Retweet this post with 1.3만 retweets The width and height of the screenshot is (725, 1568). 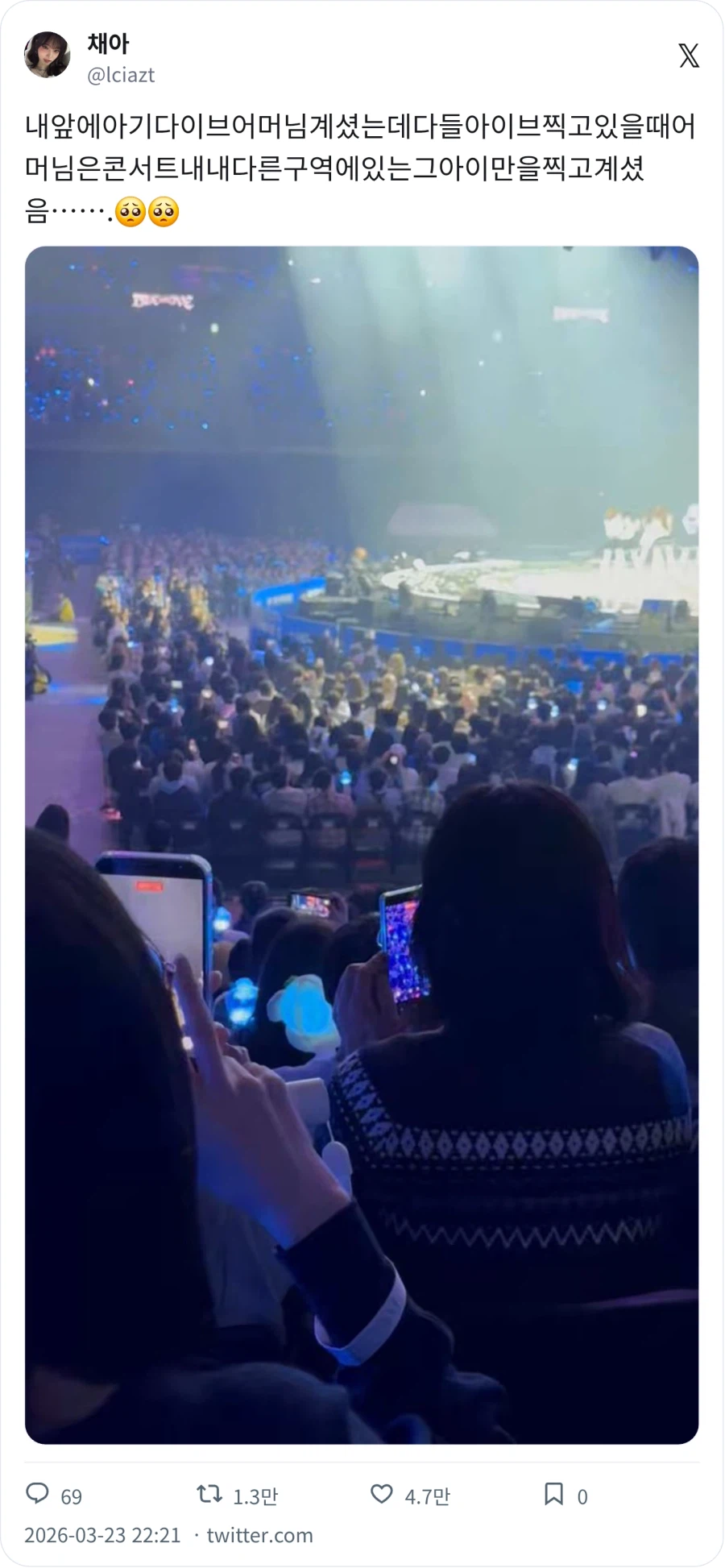[x=210, y=1495]
